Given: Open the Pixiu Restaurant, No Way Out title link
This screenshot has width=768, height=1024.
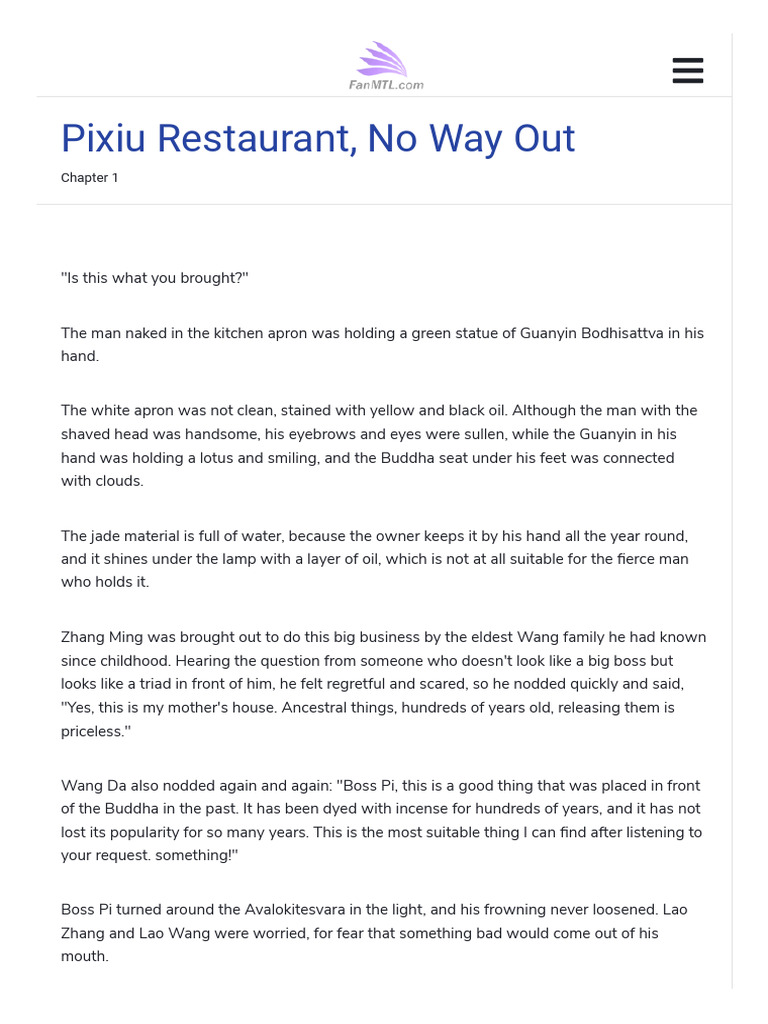Looking at the screenshot, I should pyautogui.click(x=318, y=138).
